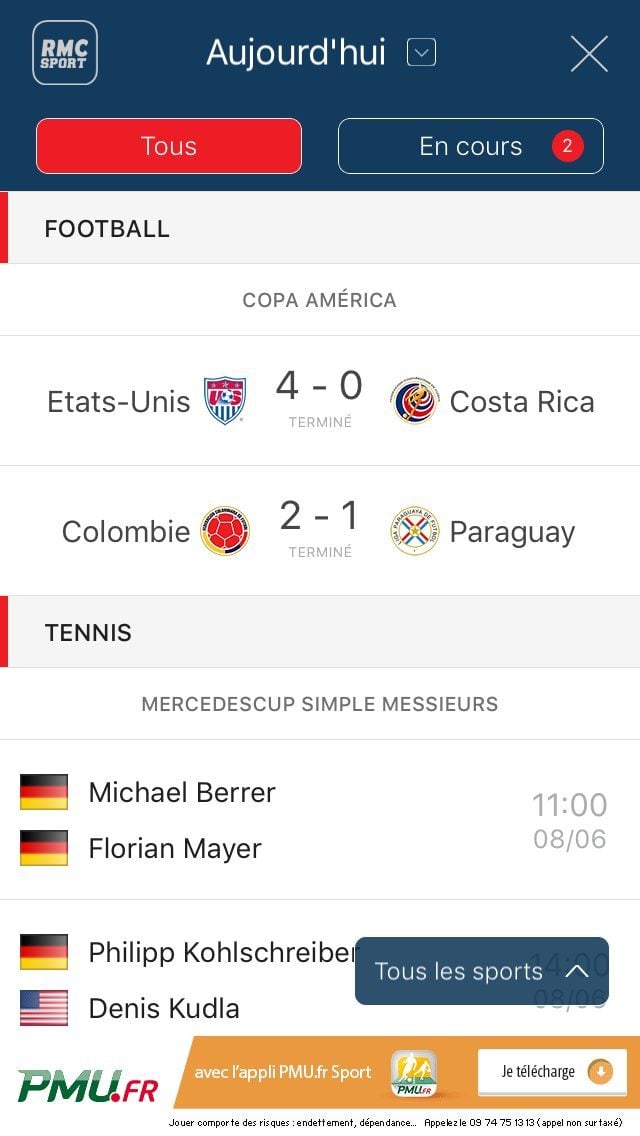Viewport: 640px width, 1136px height.
Task: Tap the RMC Sport logo button
Action: click(65, 53)
